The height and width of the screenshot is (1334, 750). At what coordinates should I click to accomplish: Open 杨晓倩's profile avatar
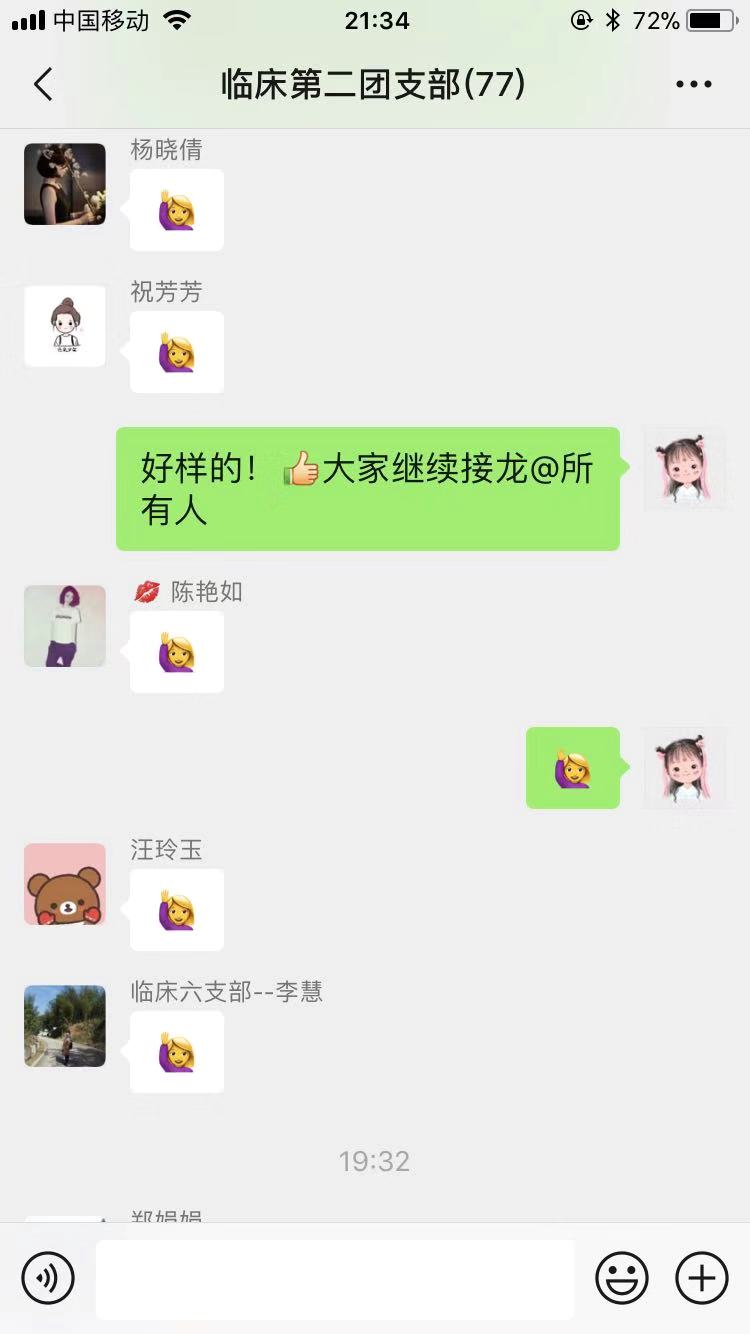65,184
